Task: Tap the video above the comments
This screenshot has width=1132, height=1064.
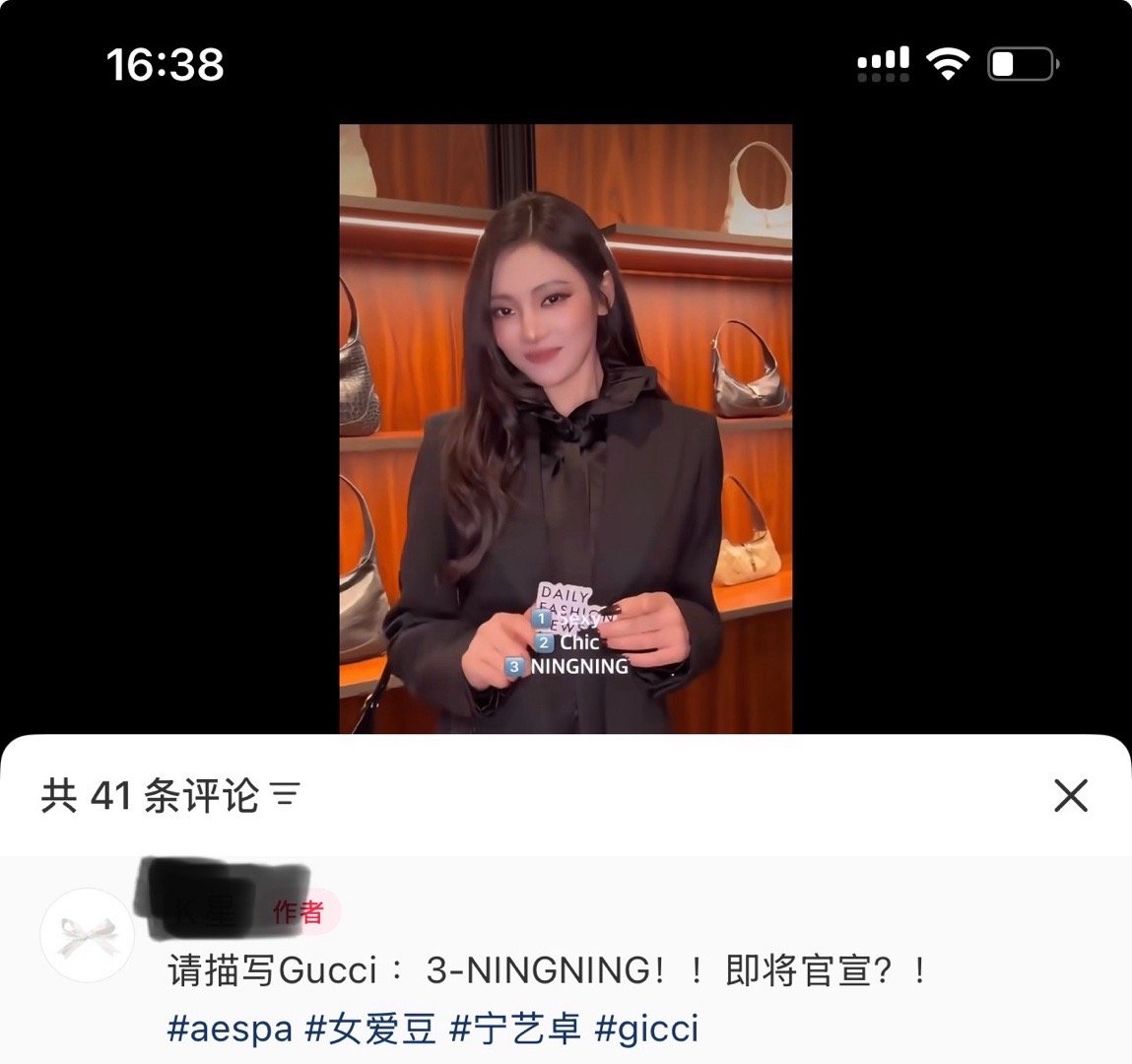Action: pos(566,429)
